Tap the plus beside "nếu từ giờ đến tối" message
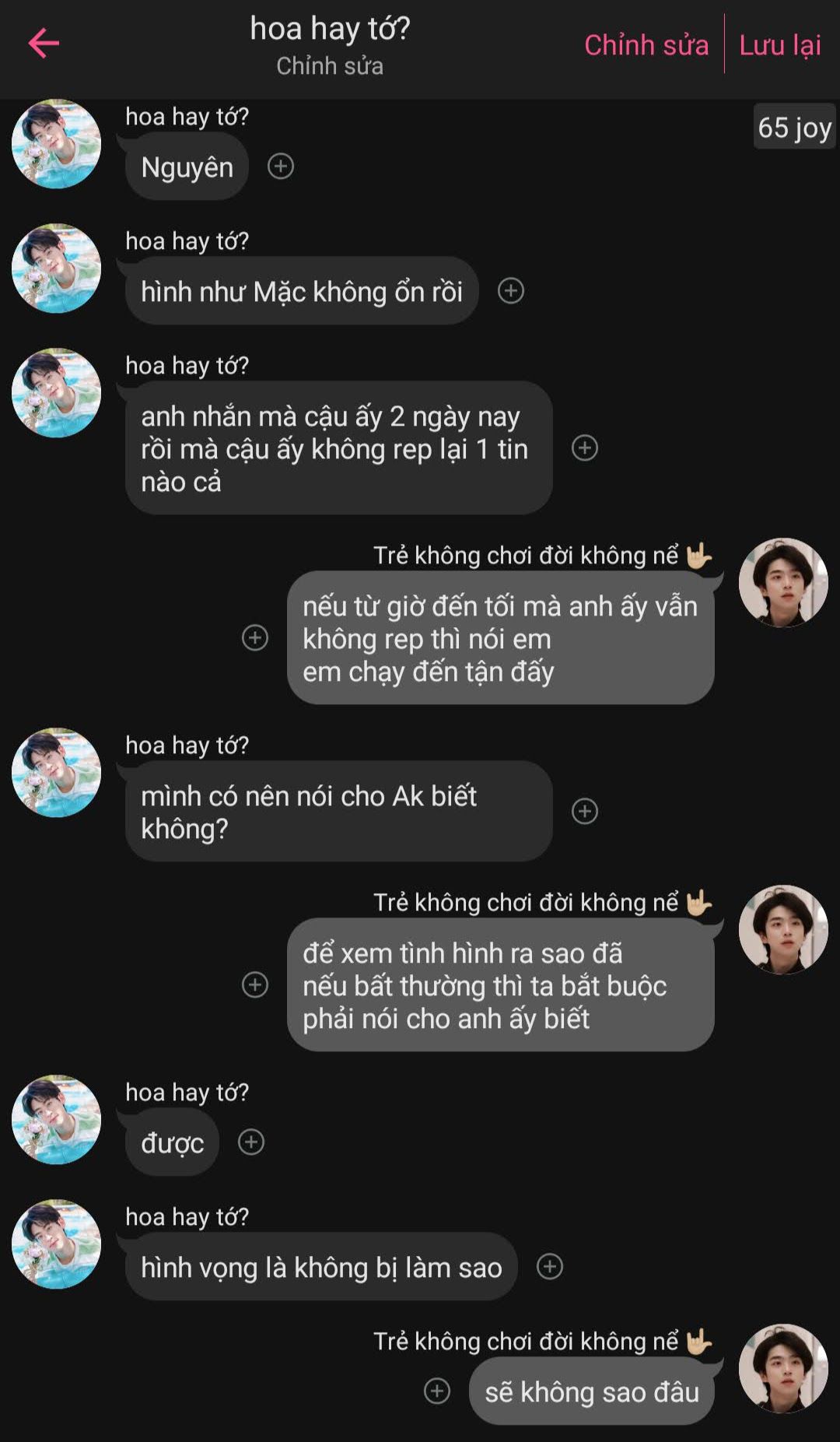Screen dimensions: 840x1442 [255, 637]
